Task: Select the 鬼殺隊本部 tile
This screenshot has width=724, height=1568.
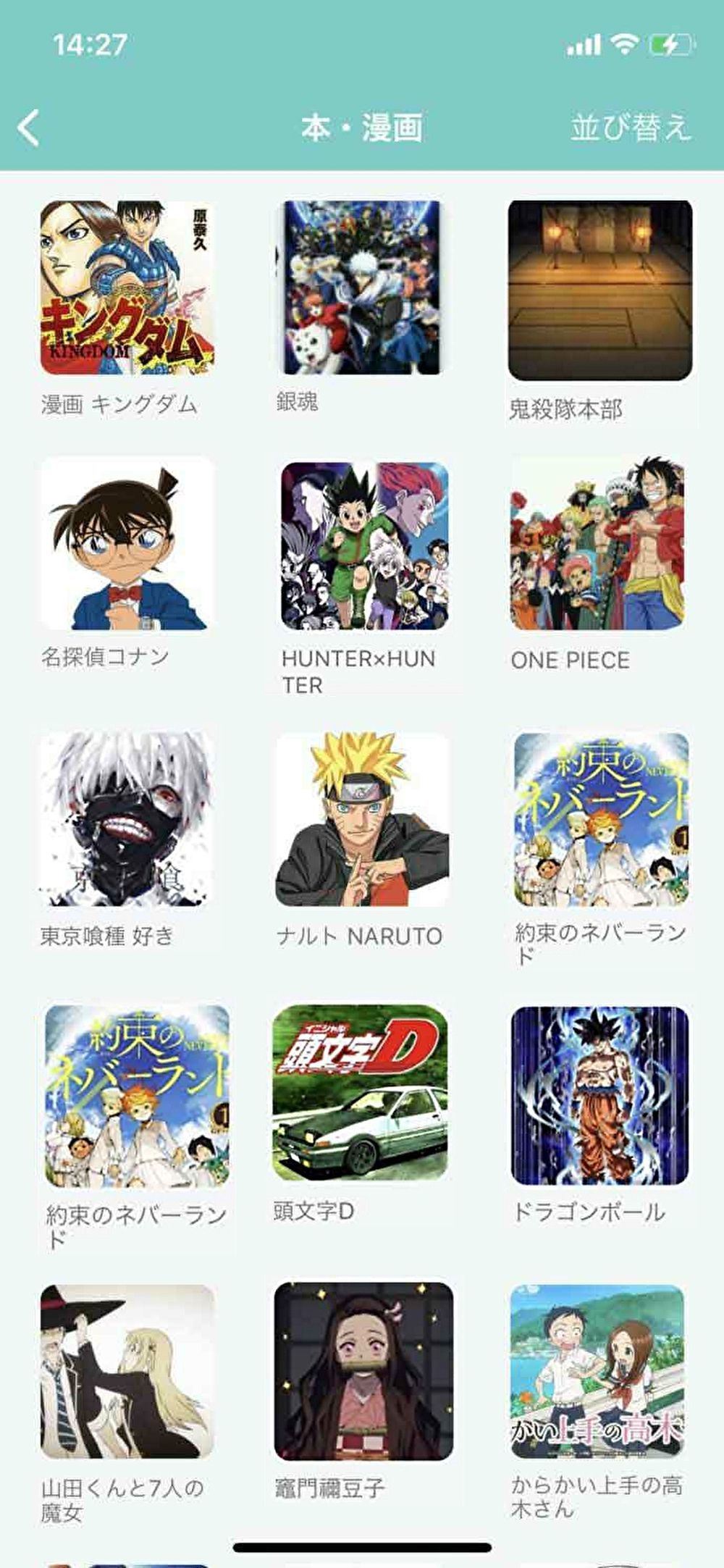Action: (599, 290)
